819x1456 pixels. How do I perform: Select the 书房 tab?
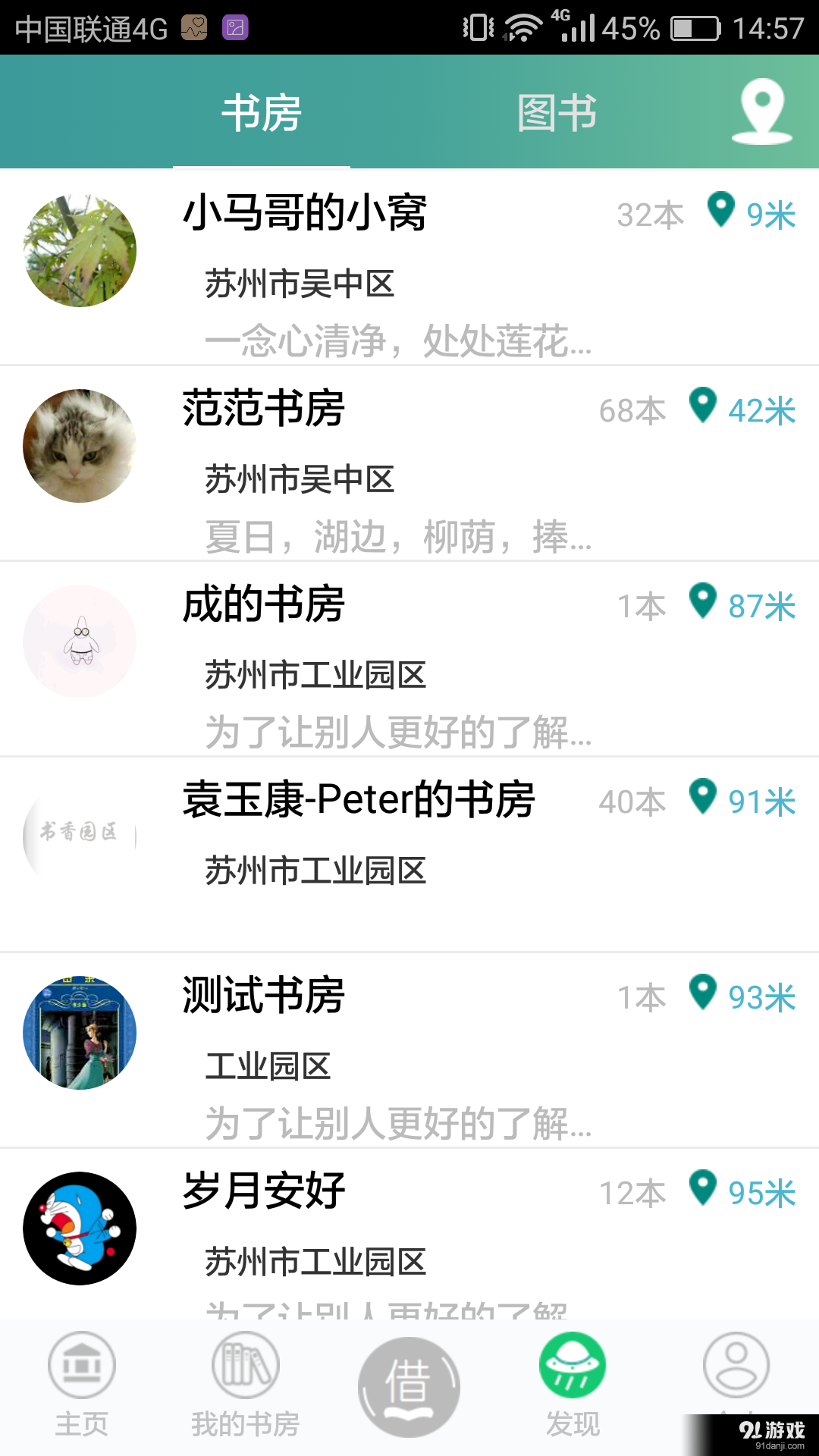click(x=261, y=111)
